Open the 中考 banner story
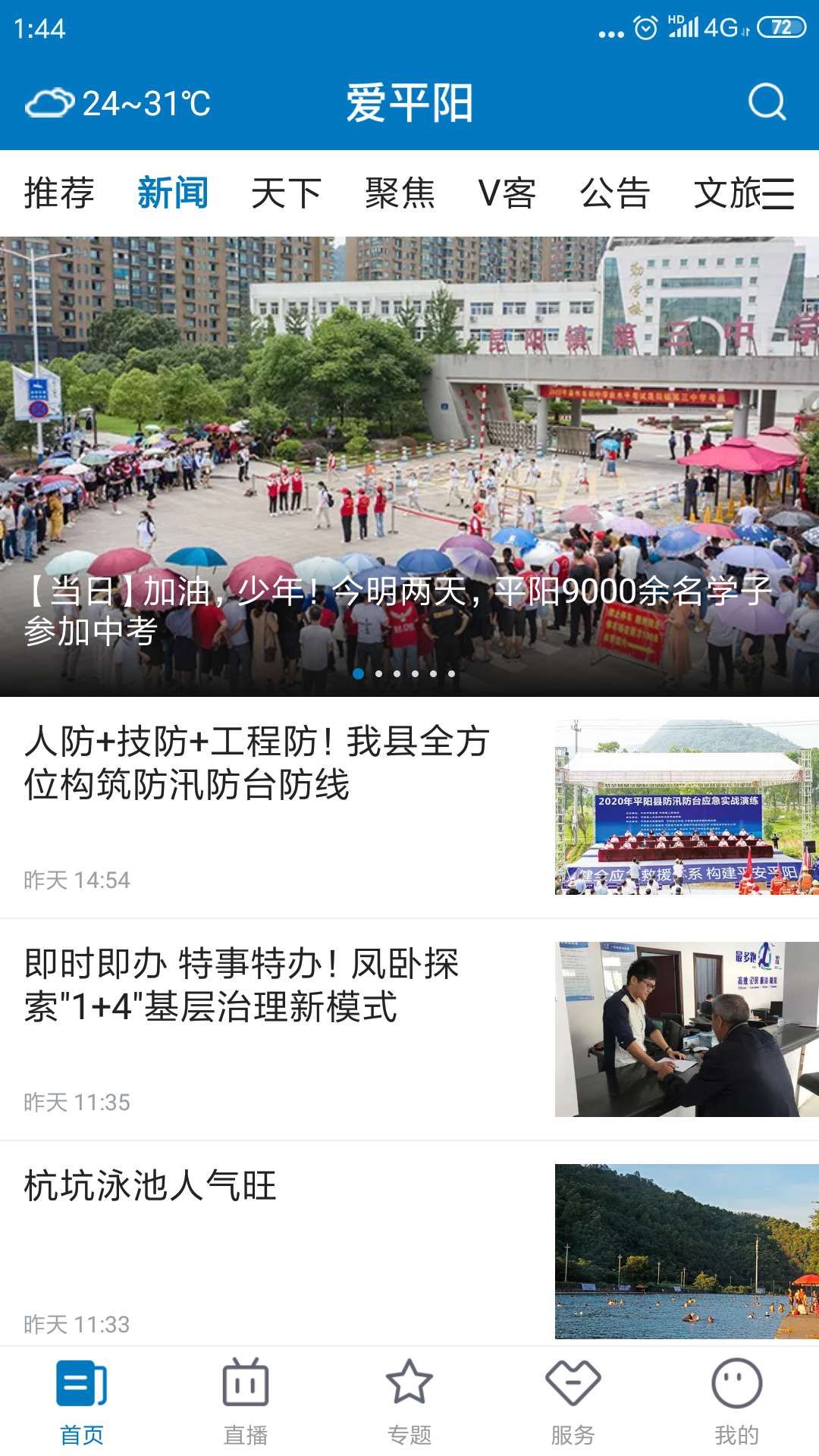The image size is (819, 1456). [x=409, y=466]
